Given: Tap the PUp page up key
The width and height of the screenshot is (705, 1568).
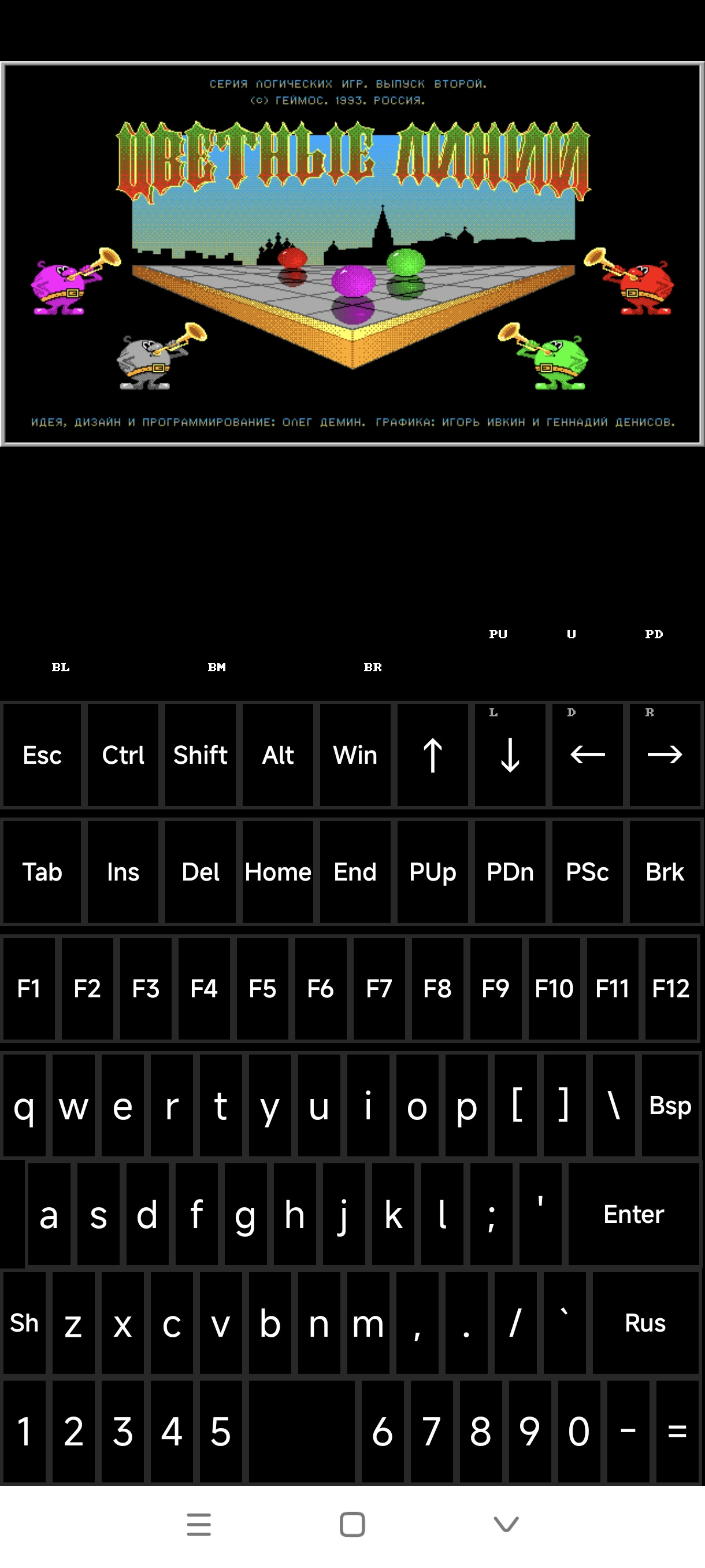Looking at the screenshot, I should pos(432,872).
